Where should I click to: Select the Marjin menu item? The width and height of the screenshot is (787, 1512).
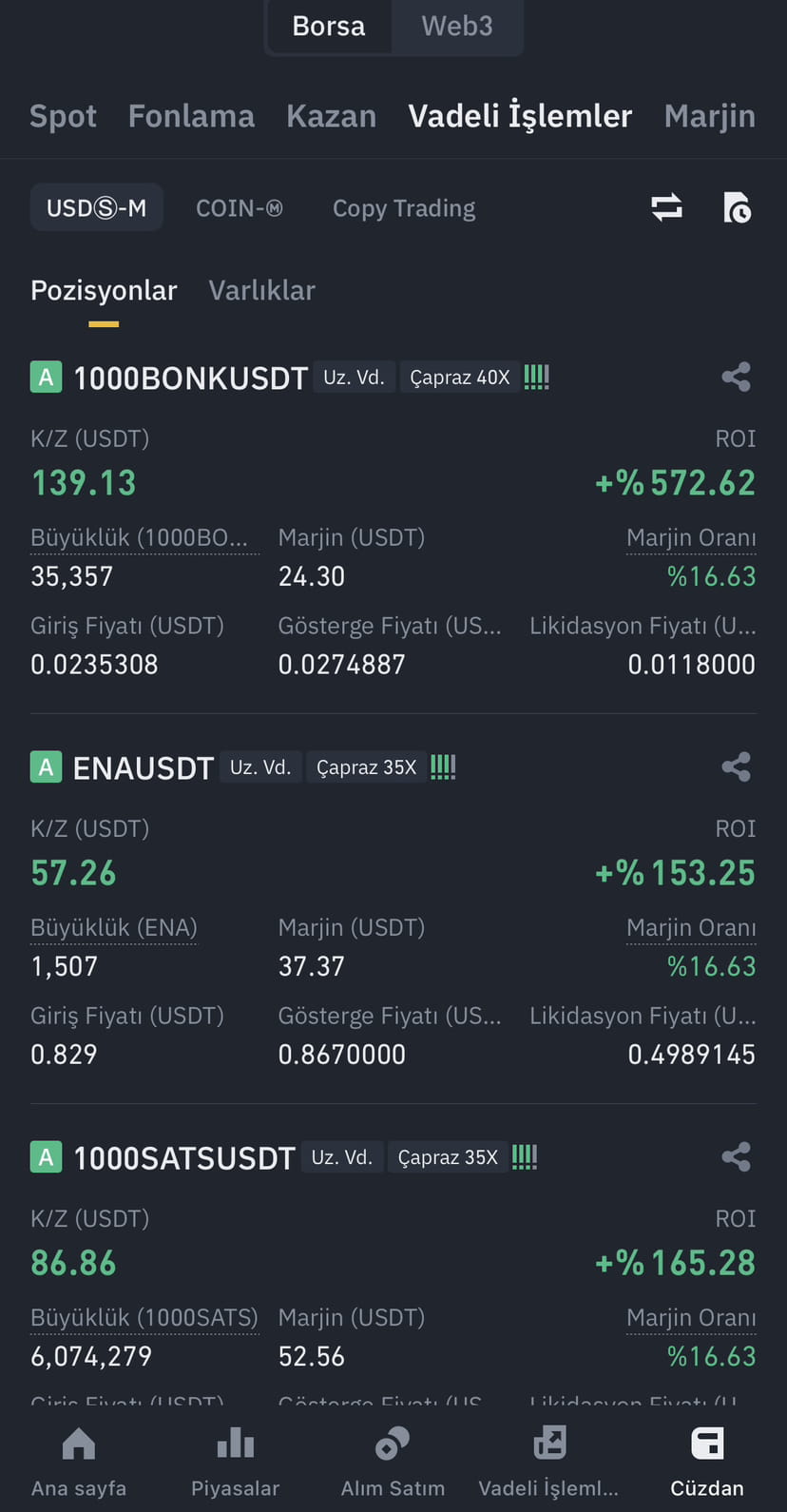coord(709,115)
